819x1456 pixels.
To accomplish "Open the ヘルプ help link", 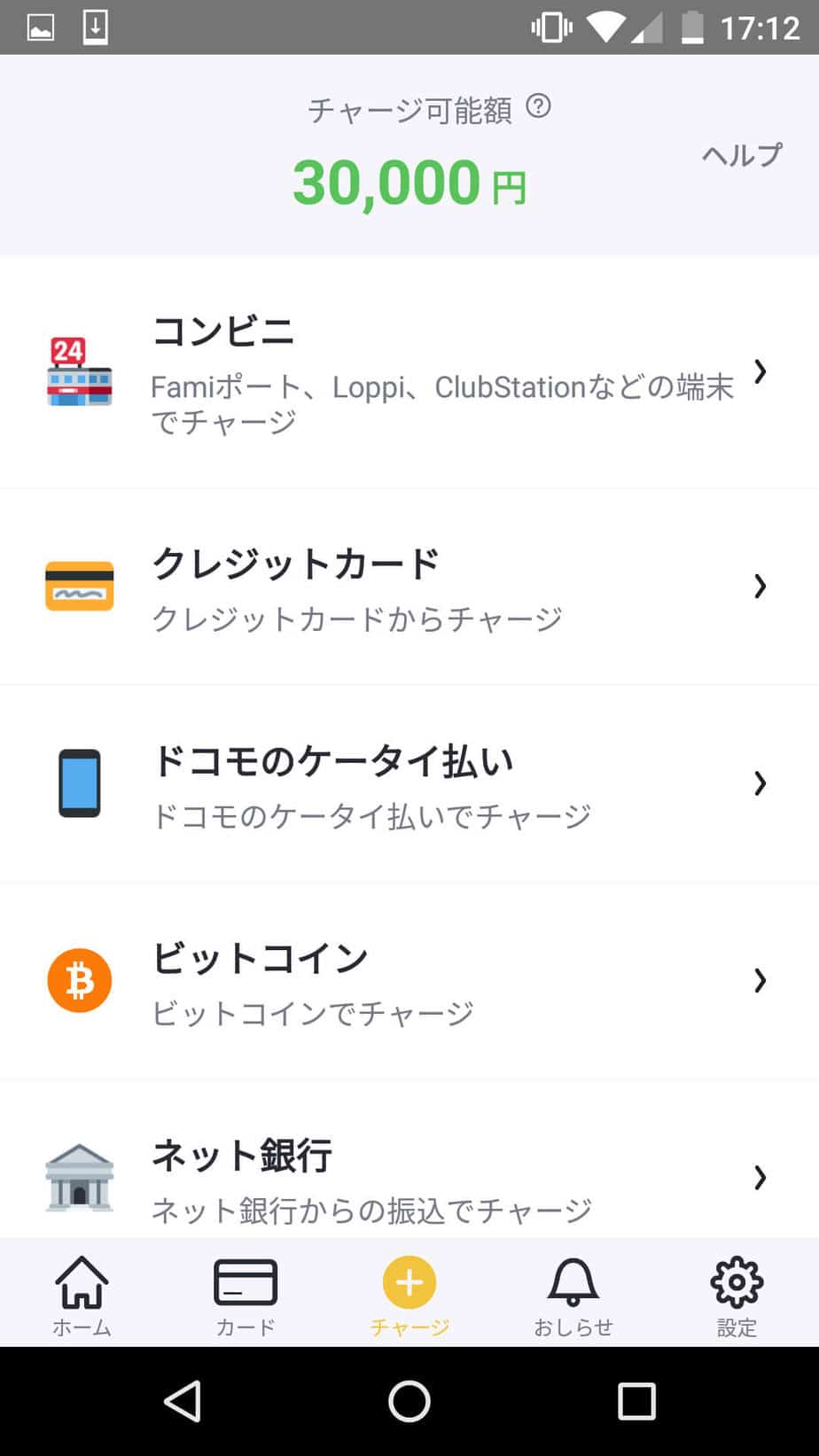I will (x=742, y=155).
